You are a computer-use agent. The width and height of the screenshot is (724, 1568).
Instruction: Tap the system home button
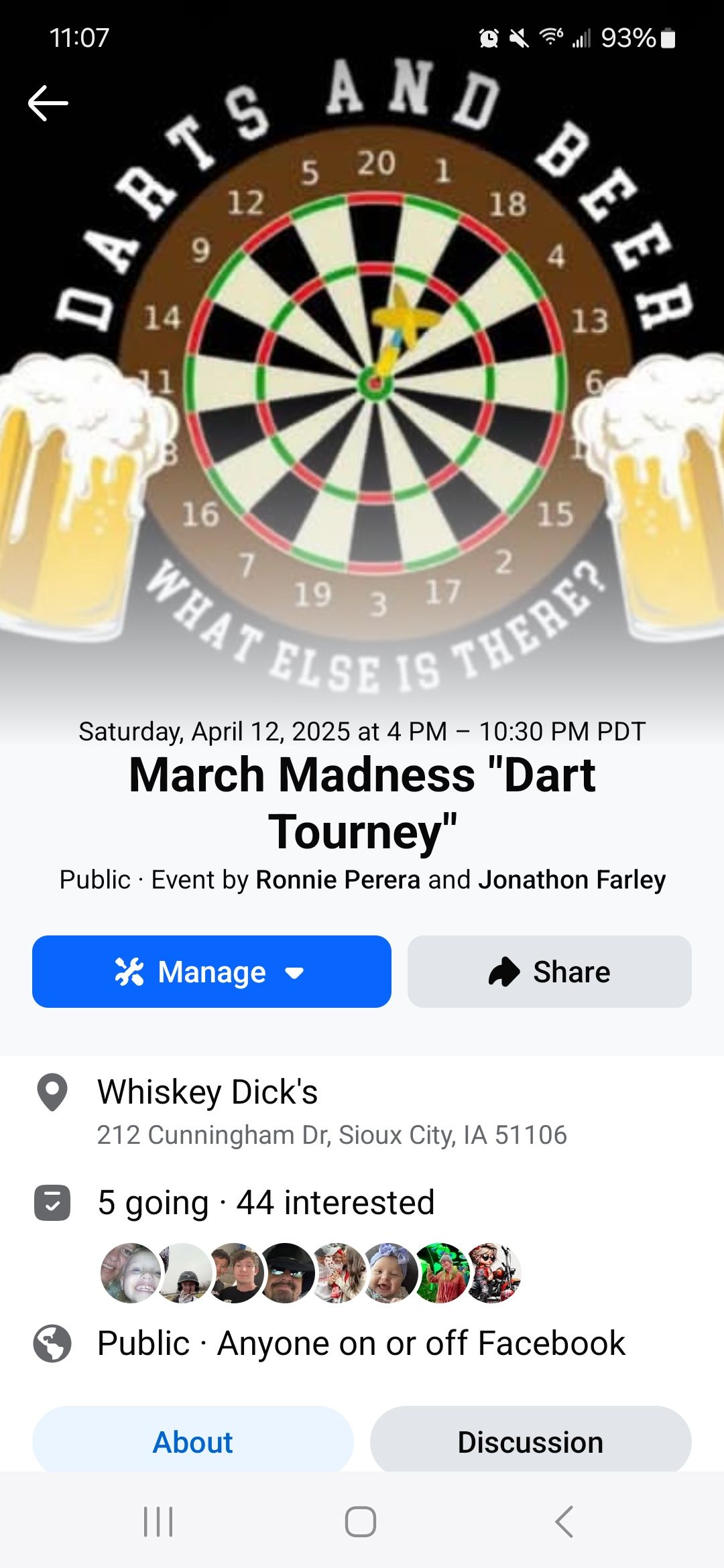tap(361, 1522)
